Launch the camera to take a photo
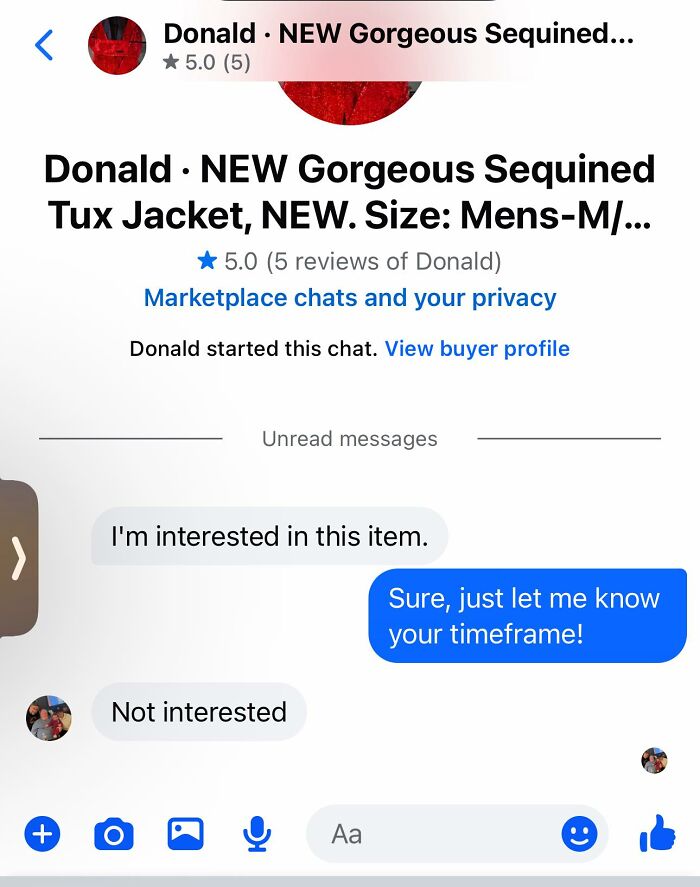The image size is (700, 887). click(x=113, y=833)
